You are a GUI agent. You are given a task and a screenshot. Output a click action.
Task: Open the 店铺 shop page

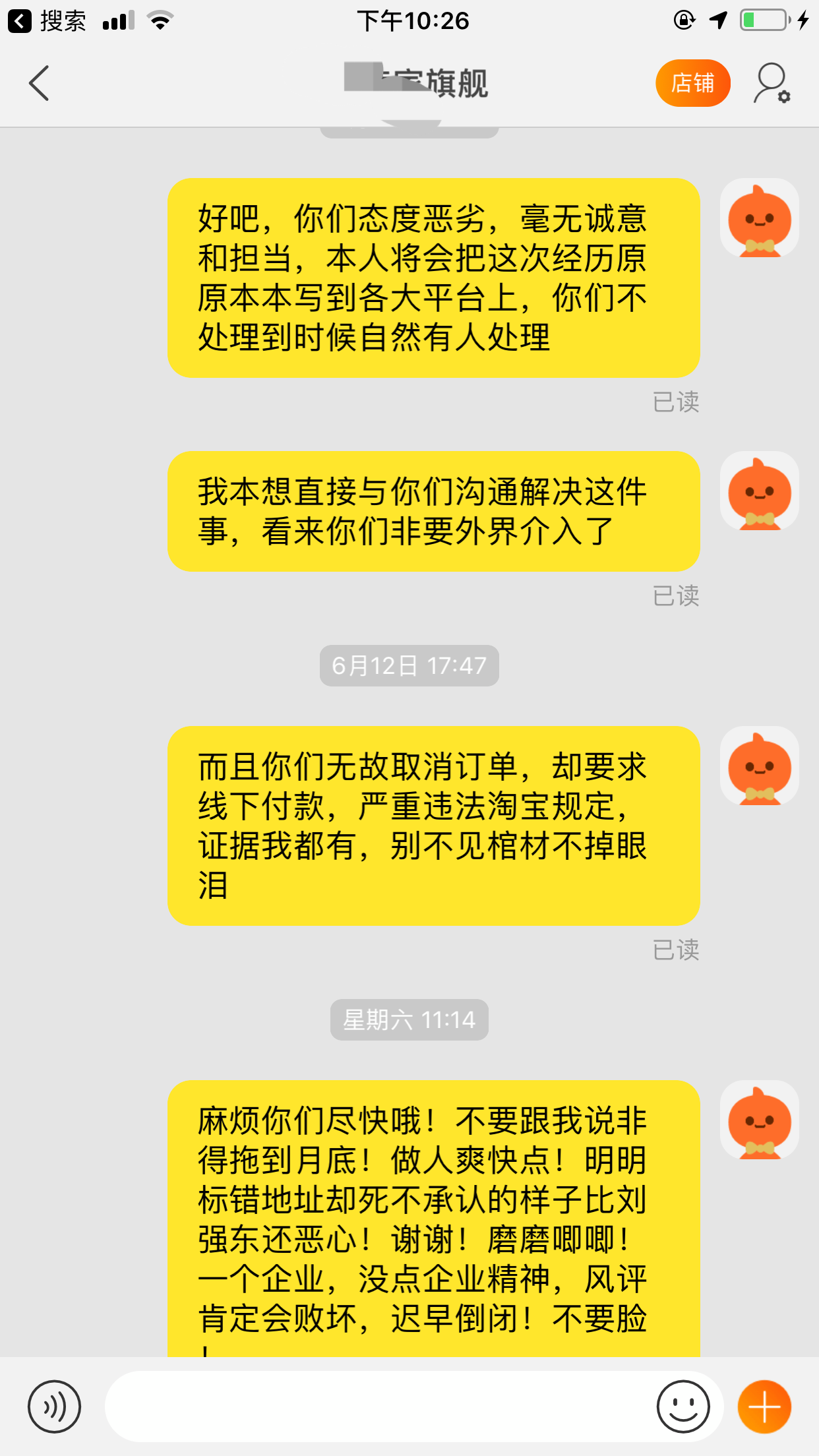point(692,83)
